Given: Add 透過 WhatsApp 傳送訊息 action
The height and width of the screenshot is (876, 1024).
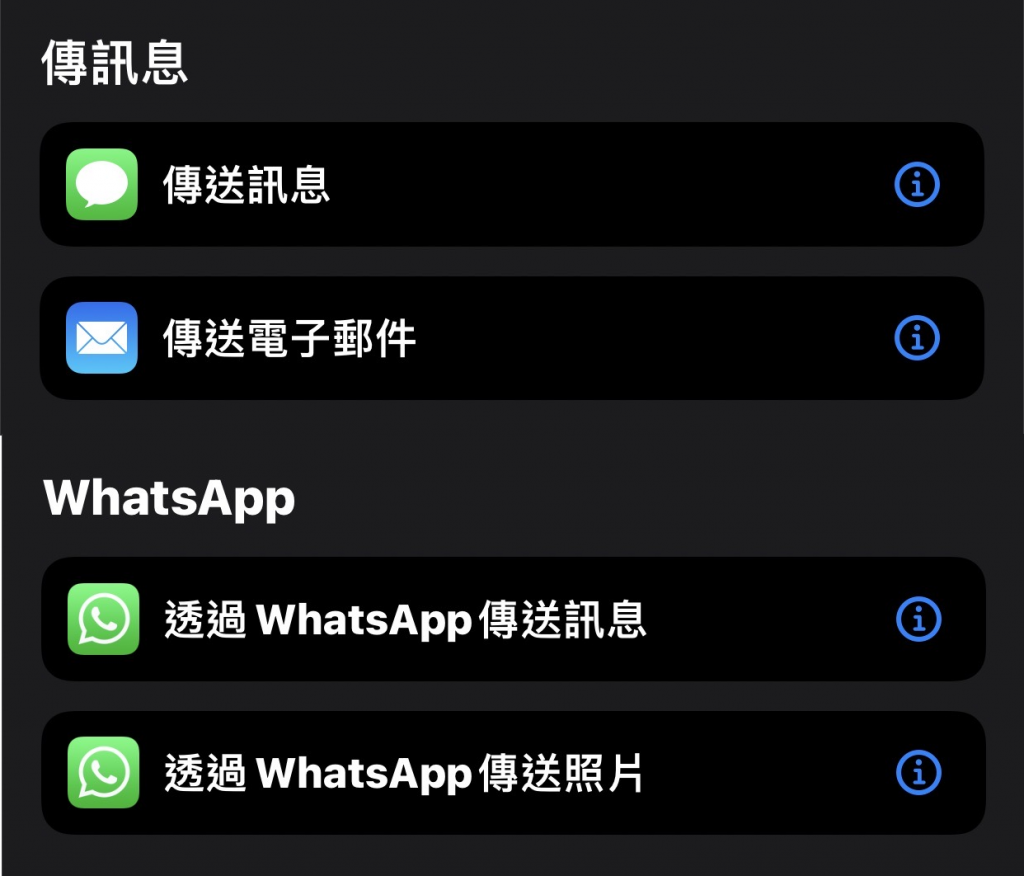Looking at the screenshot, I should (x=405, y=620).
